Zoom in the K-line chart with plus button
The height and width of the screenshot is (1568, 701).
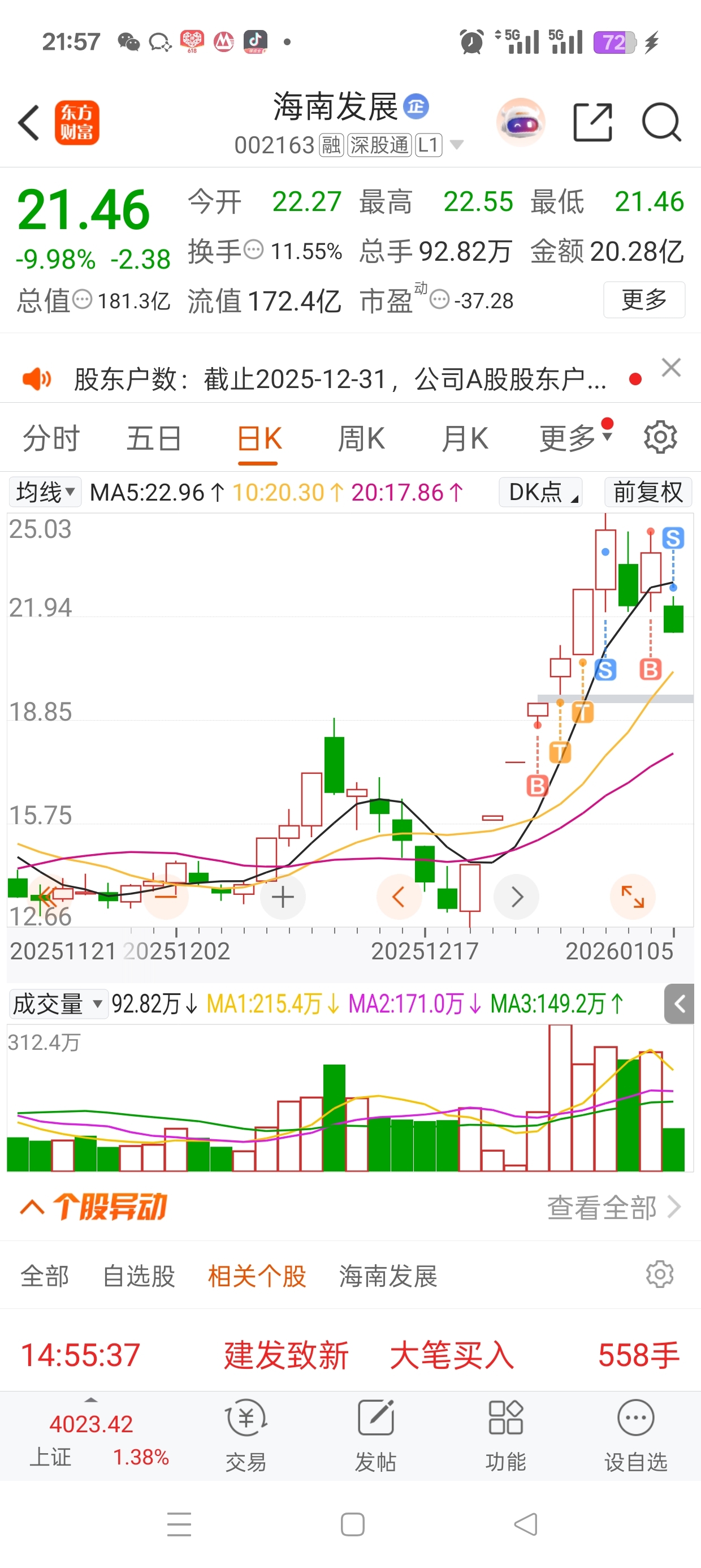[x=282, y=897]
